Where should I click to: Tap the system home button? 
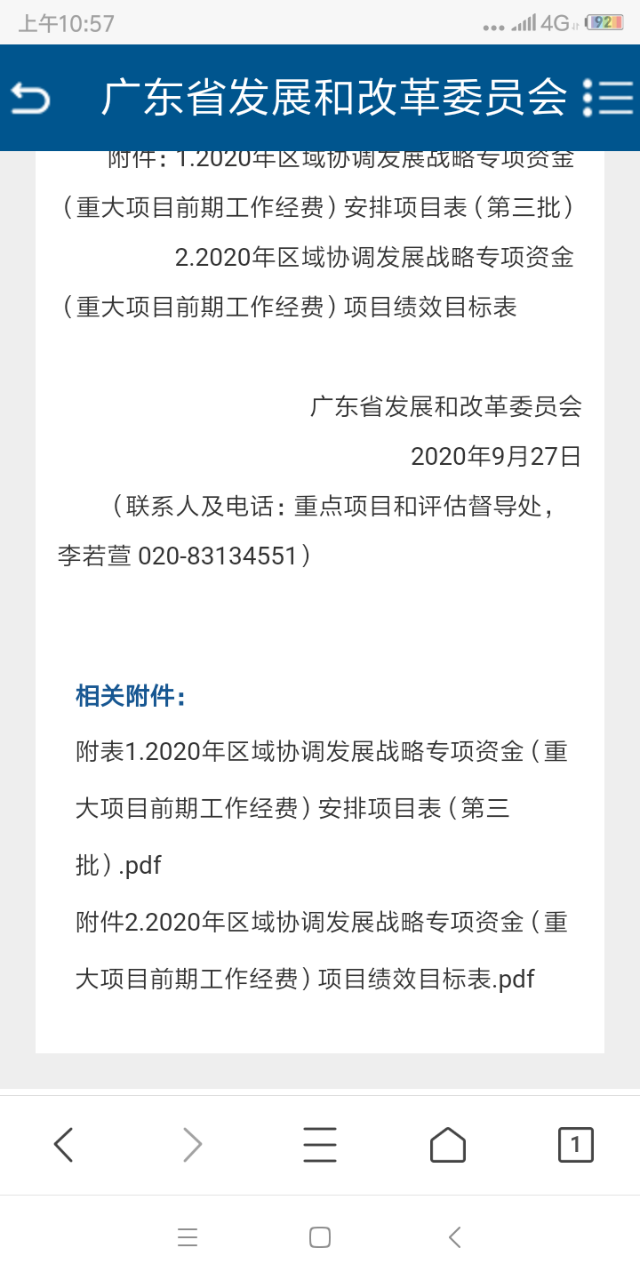point(320,1238)
